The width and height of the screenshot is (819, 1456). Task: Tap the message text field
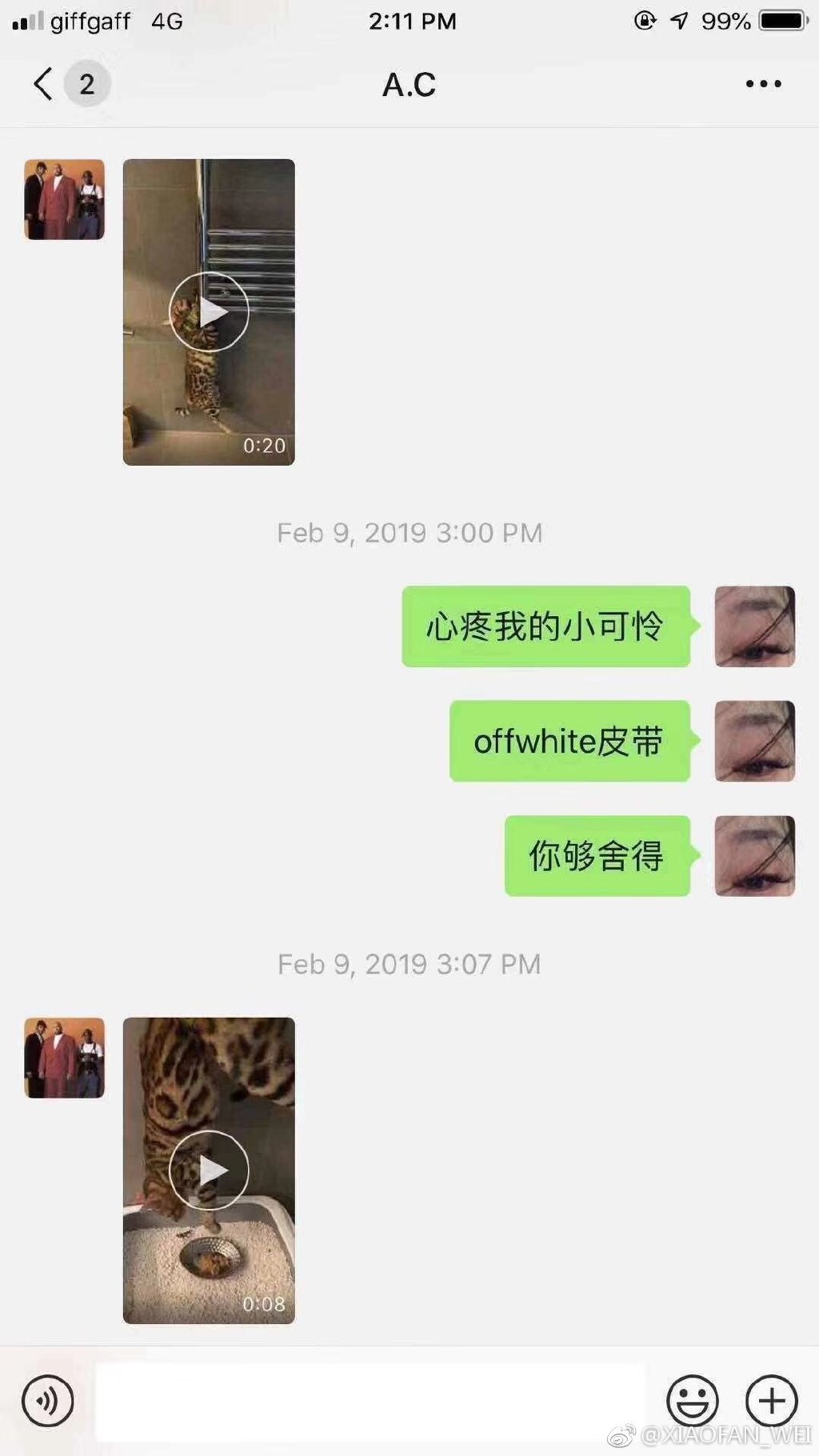pyautogui.click(x=370, y=1401)
